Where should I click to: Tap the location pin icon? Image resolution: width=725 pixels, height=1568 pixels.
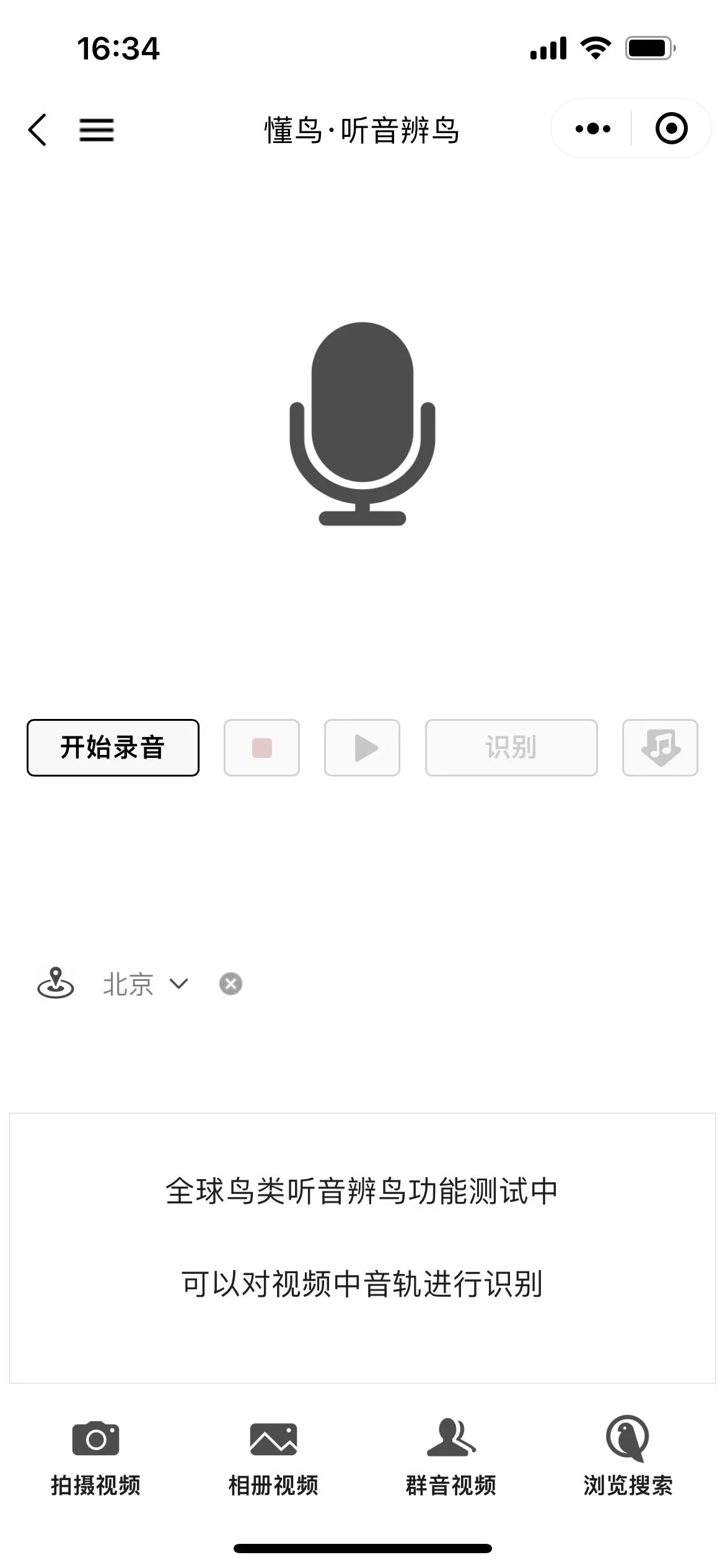[x=56, y=983]
